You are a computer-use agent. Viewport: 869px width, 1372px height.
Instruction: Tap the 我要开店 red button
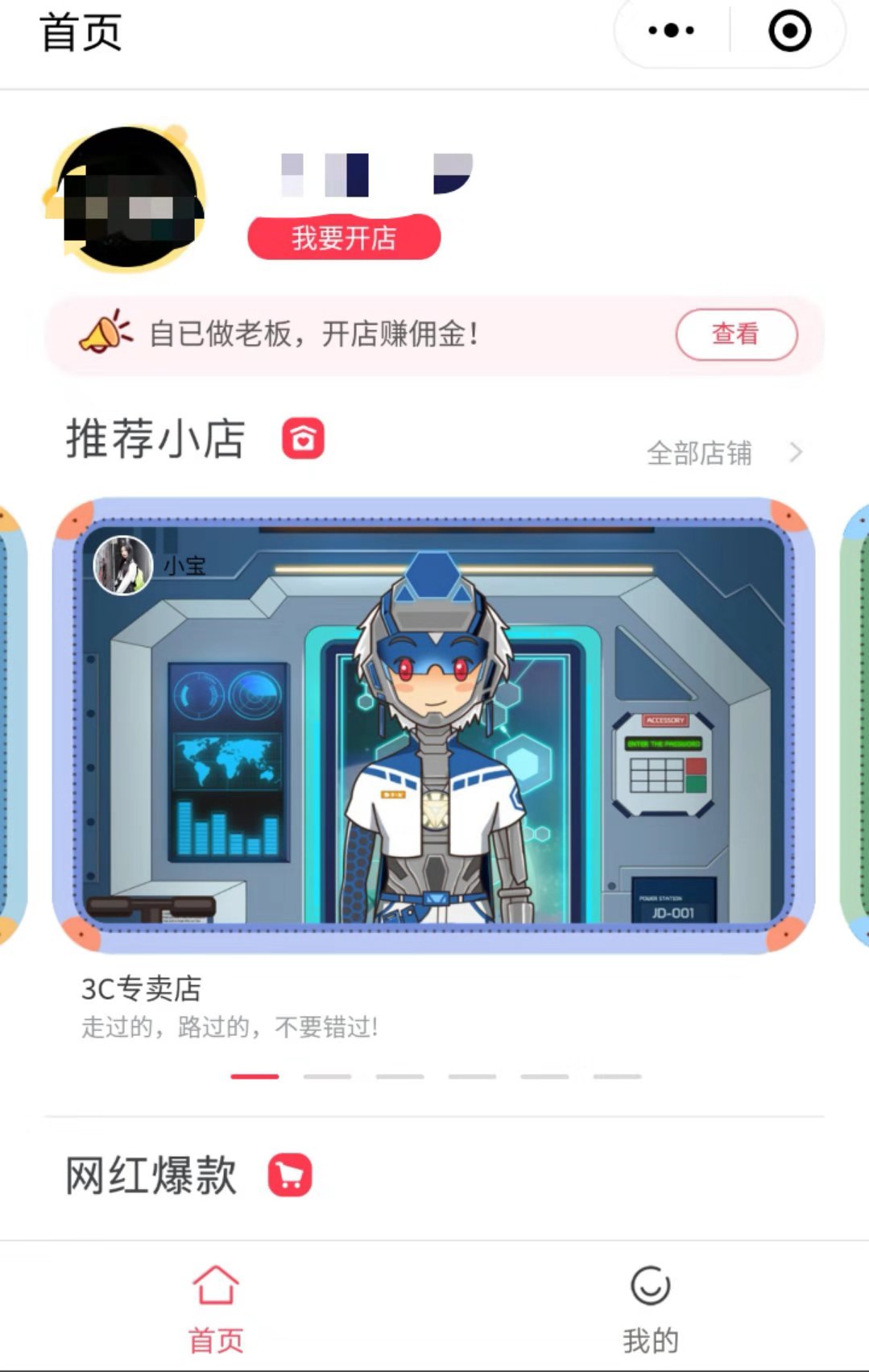pos(345,235)
